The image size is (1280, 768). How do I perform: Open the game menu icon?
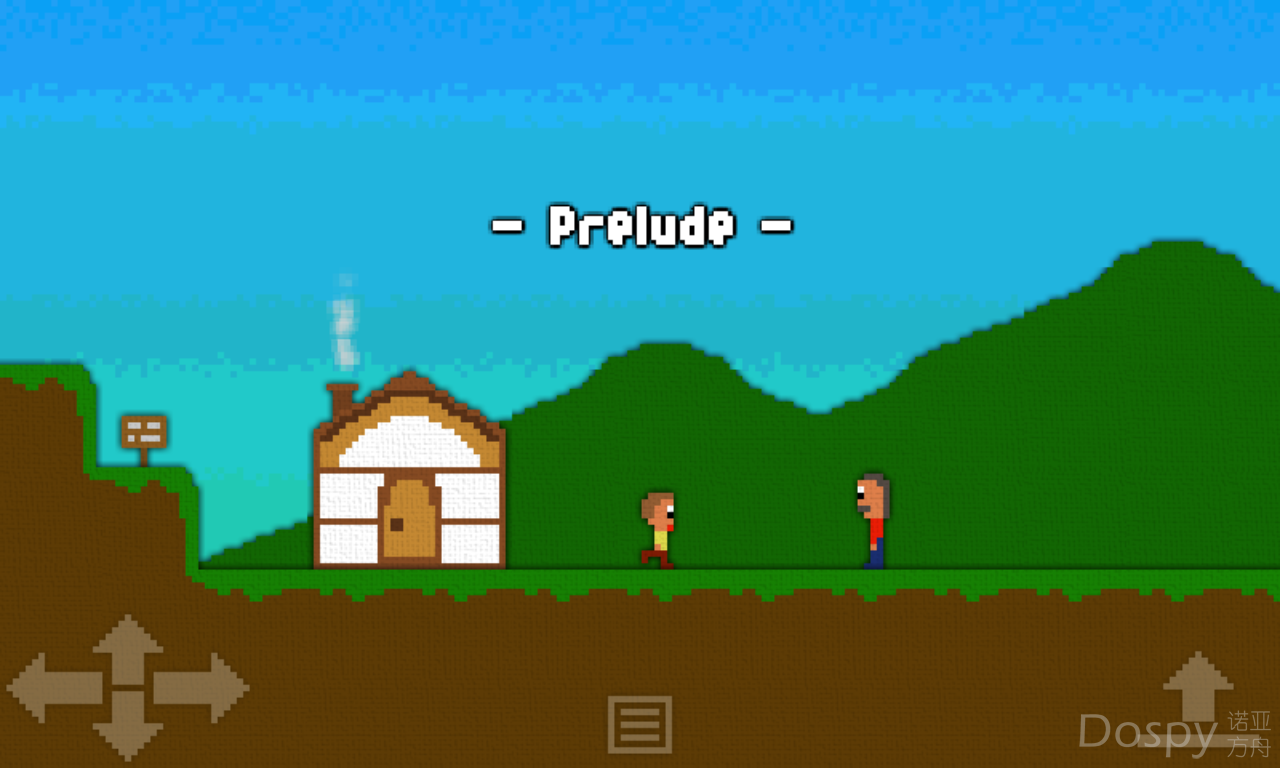click(x=640, y=724)
